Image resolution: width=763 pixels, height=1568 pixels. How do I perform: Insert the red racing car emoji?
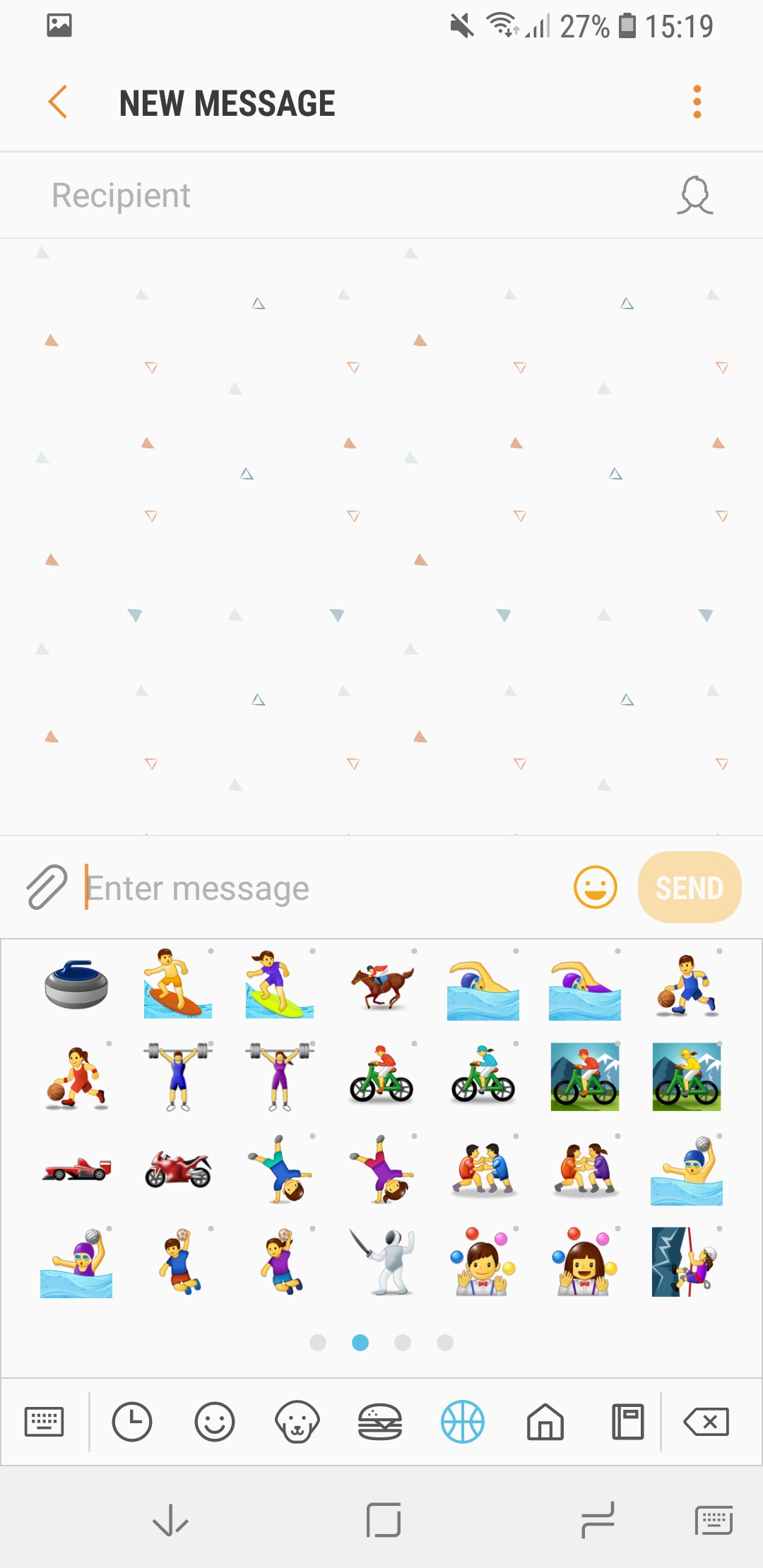pos(76,1169)
